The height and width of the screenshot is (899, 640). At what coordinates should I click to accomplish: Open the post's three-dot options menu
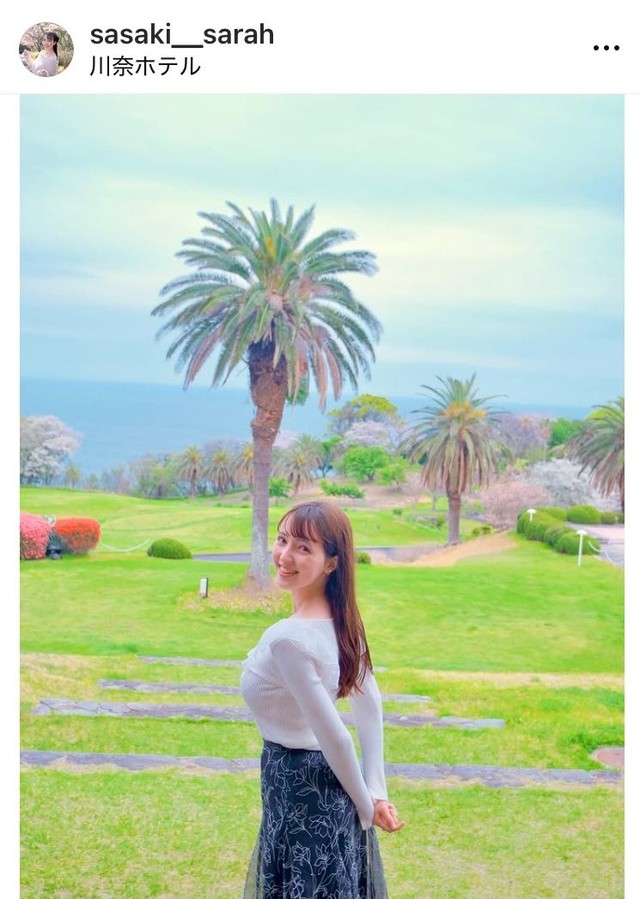tap(606, 48)
